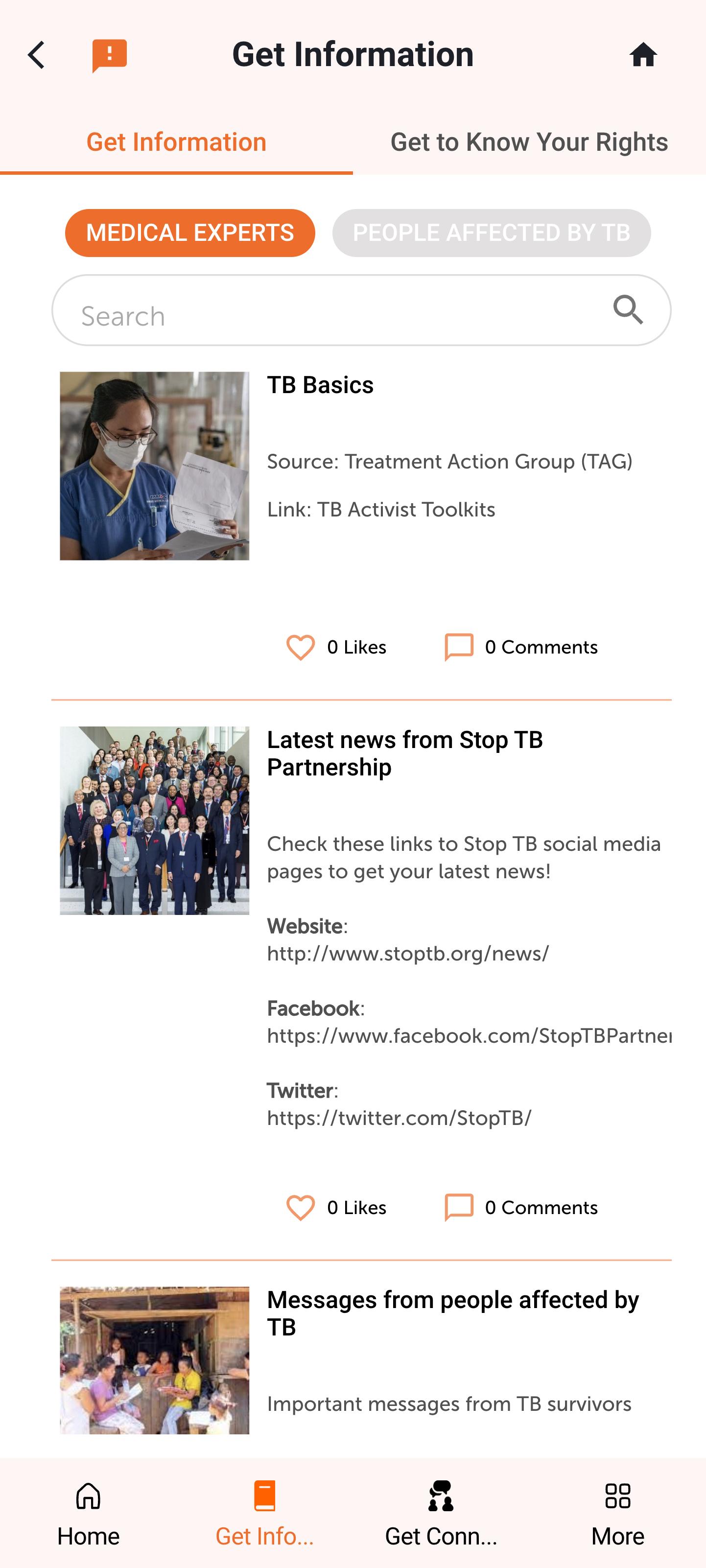Open comments on TB Basics

click(x=459, y=647)
